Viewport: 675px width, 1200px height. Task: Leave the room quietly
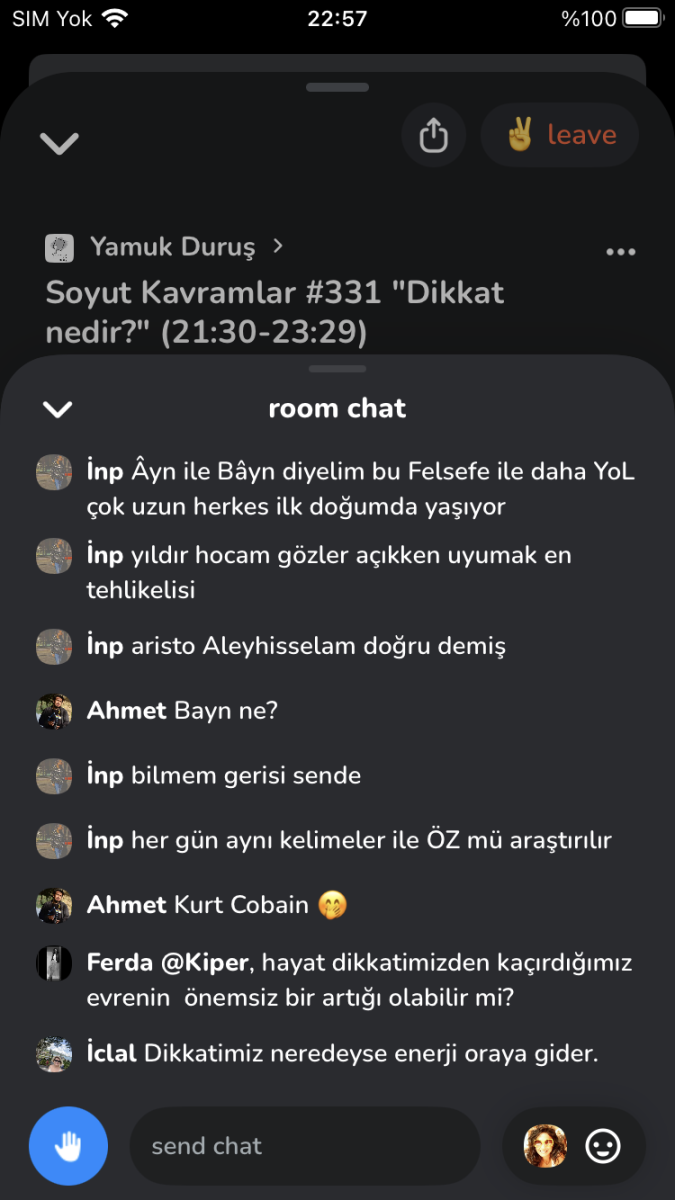click(560, 135)
